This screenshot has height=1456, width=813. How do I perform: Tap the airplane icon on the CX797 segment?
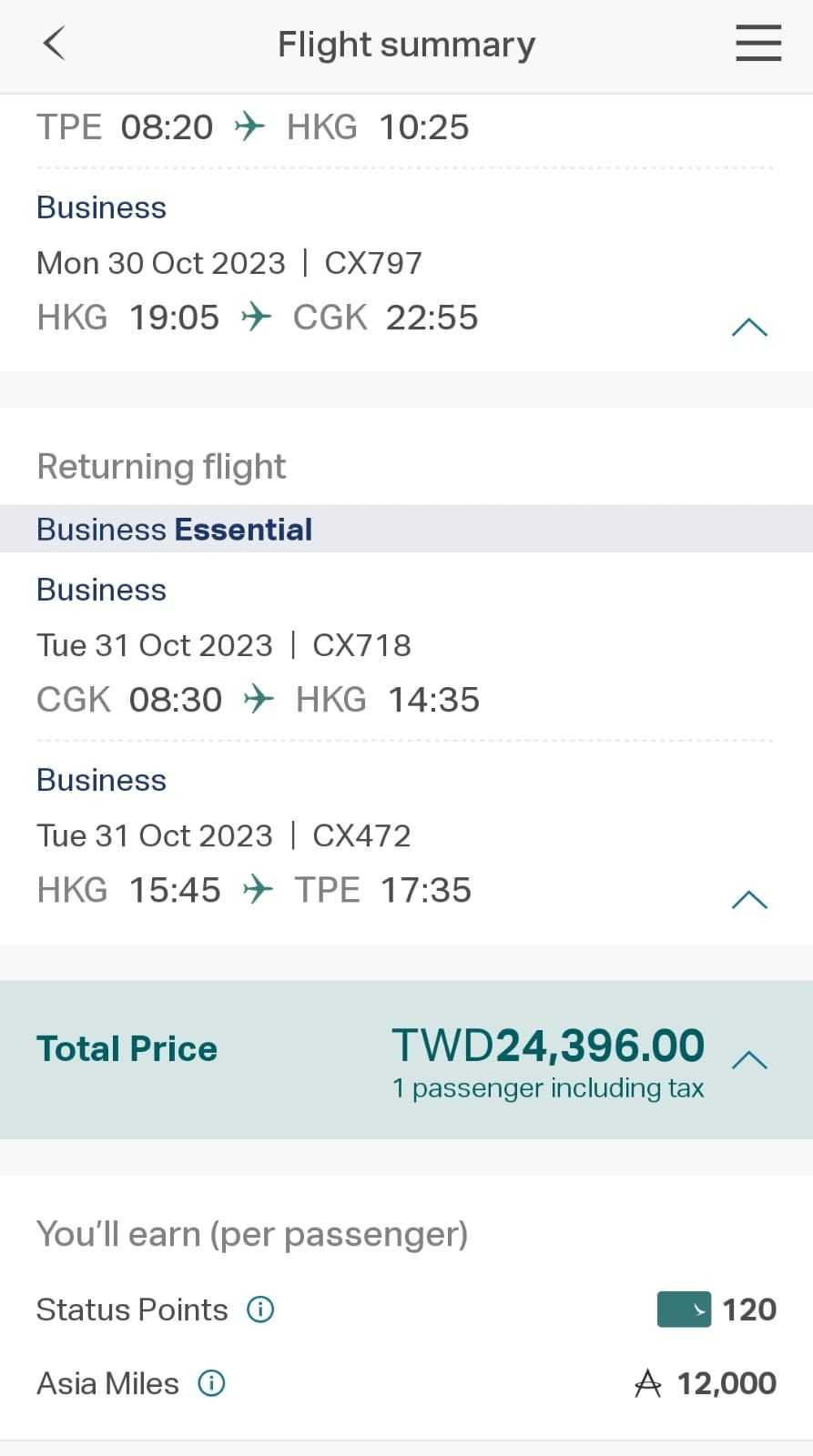point(257,317)
